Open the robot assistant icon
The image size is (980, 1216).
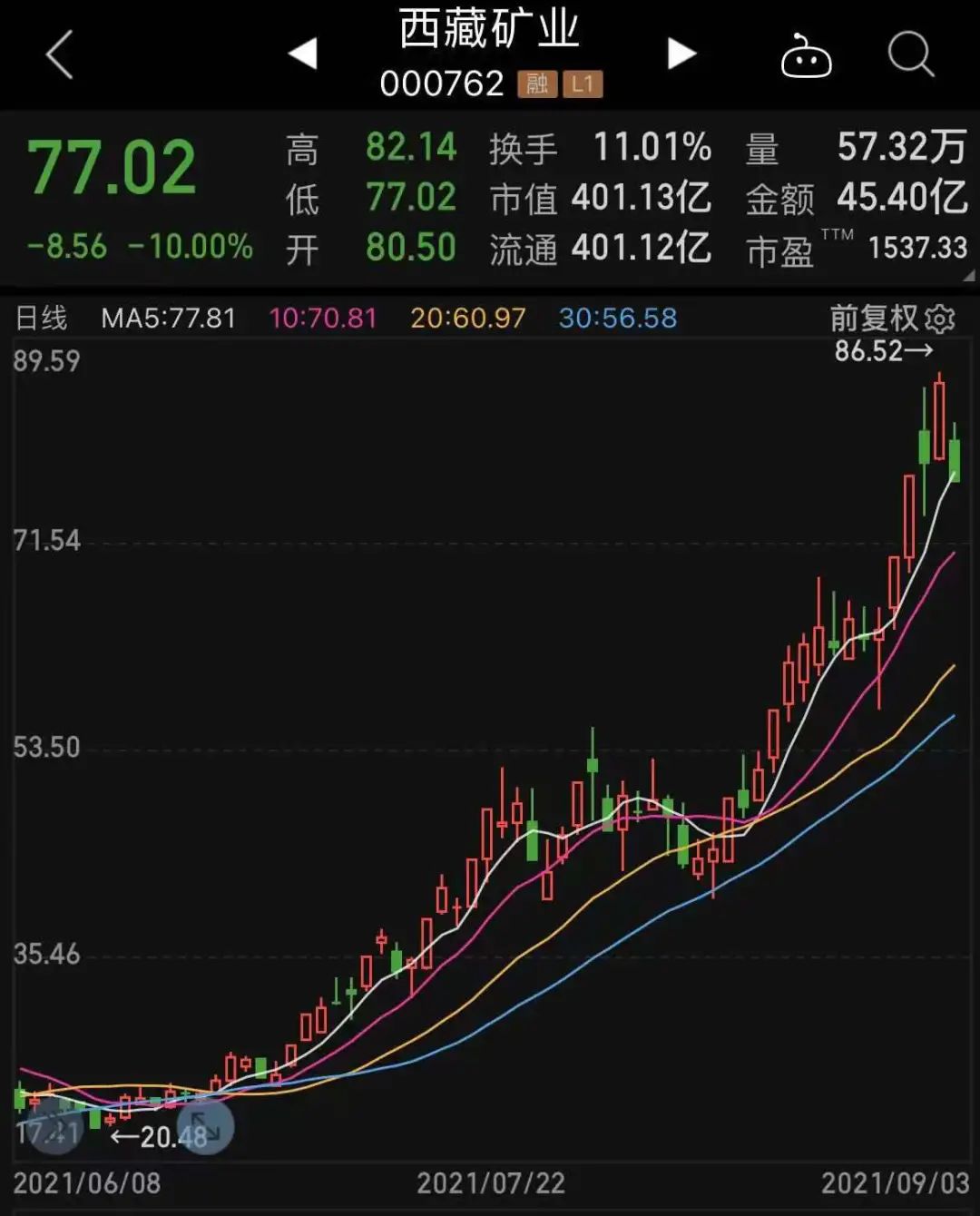pyautogui.click(x=806, y=56)
